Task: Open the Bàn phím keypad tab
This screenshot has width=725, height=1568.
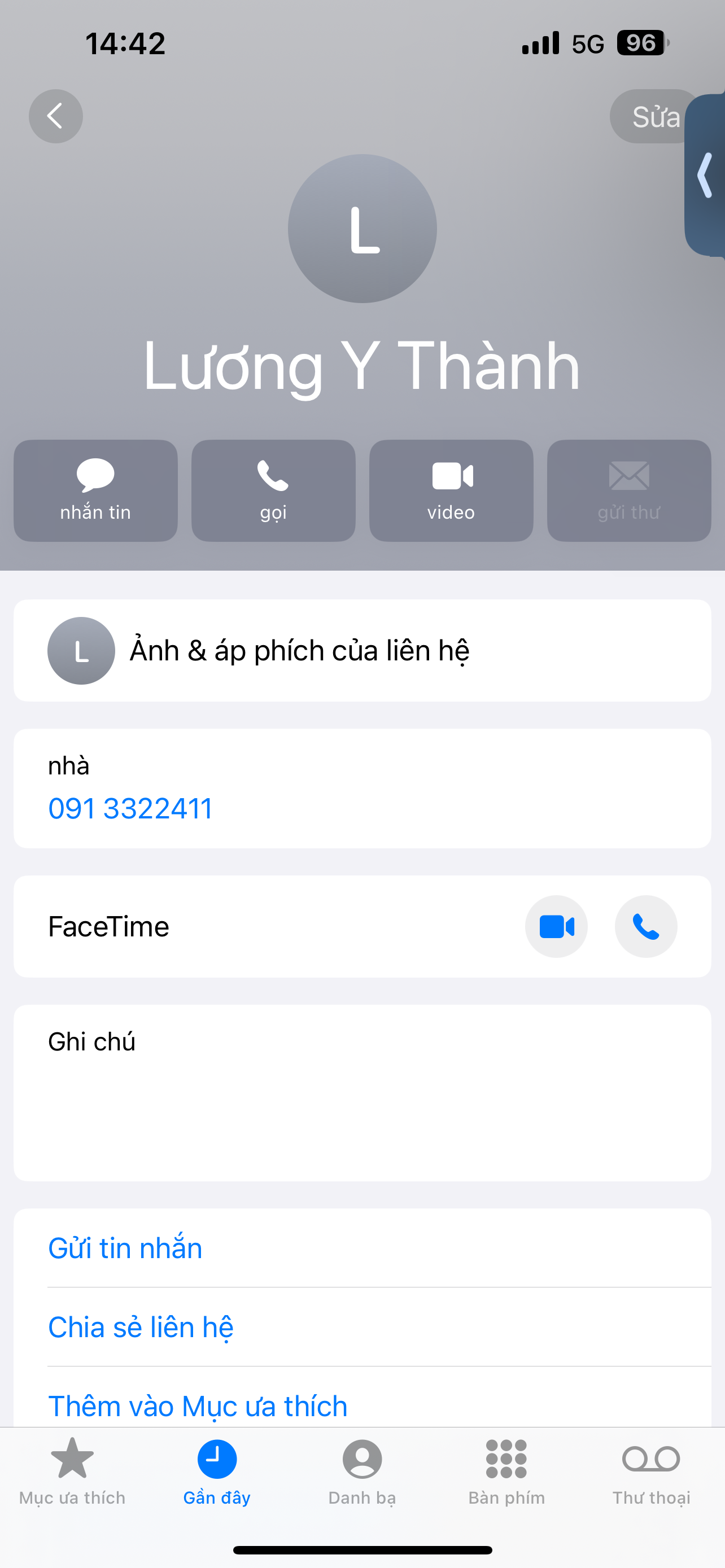Action: pyautogui.click(x=506, y=1470)
